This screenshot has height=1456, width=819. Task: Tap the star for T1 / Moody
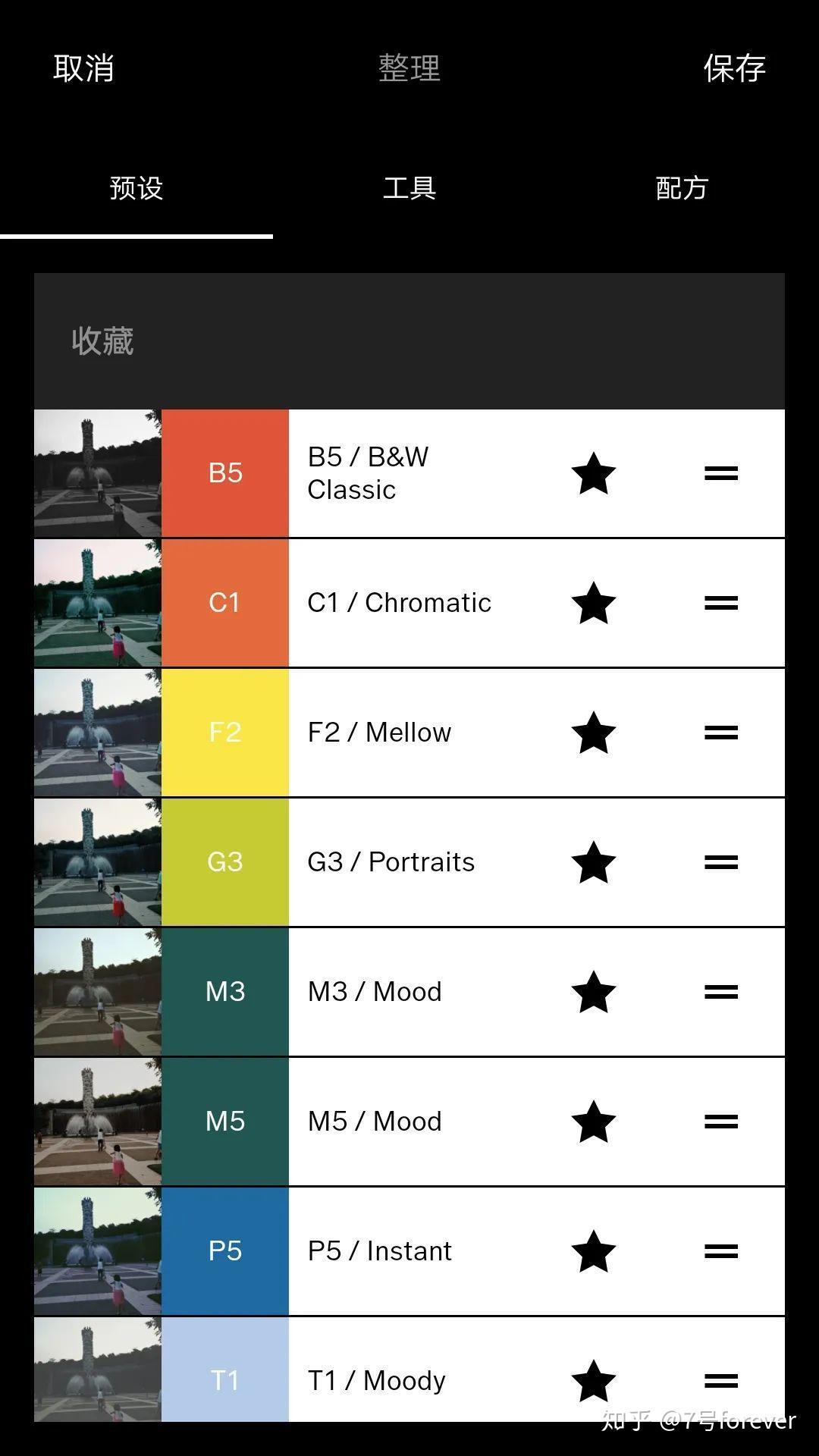593,1381
